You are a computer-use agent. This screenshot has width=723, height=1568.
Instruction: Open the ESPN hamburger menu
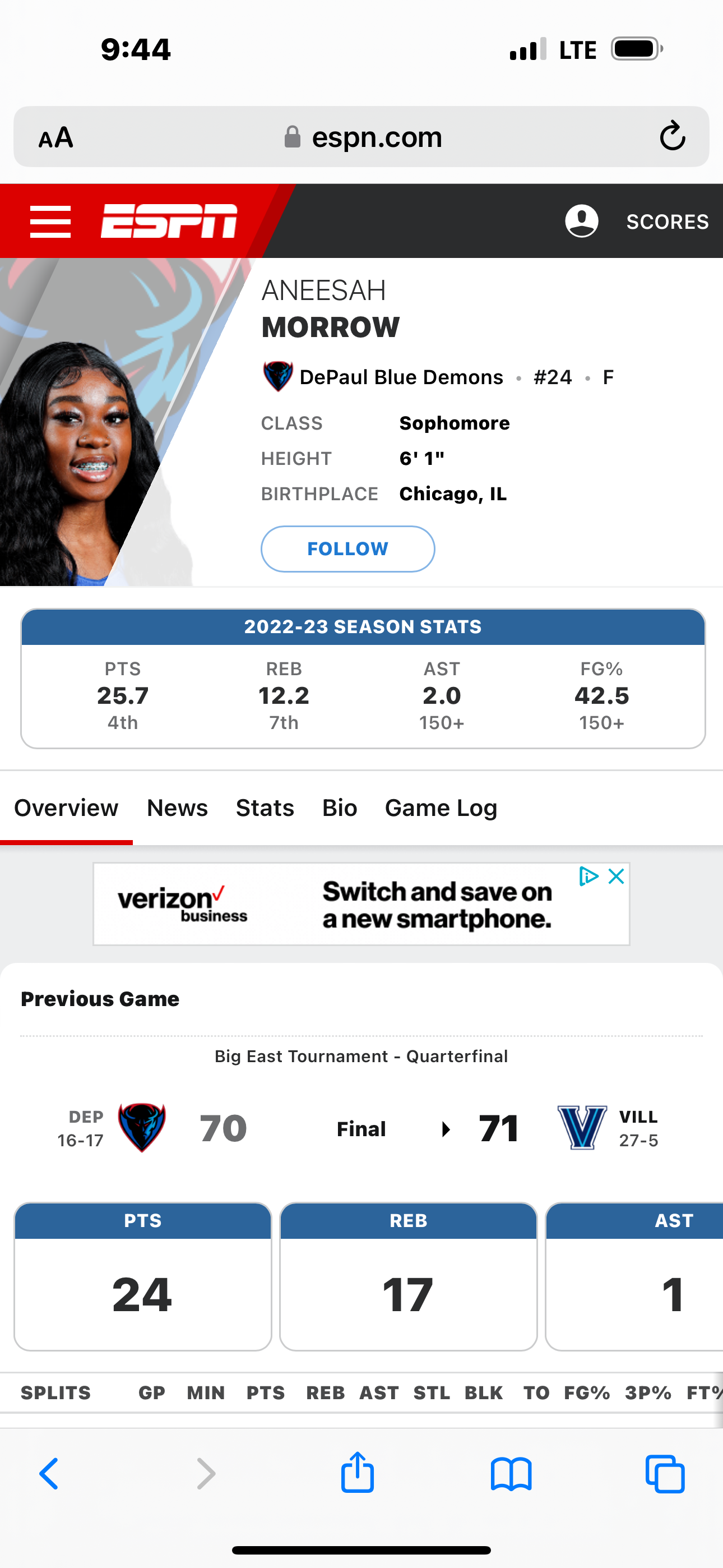tap(50, 221)
